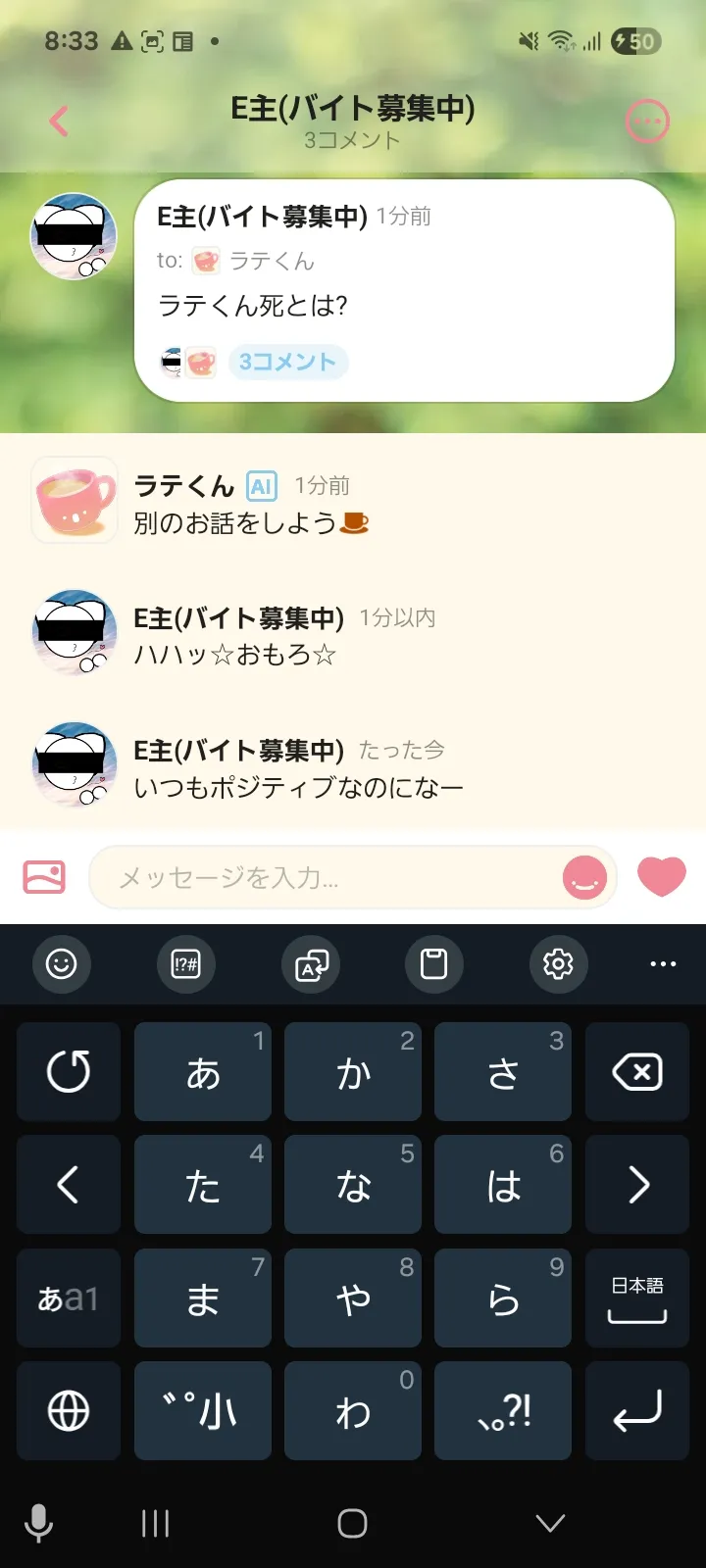Open the keyboard clipboard
Screen dimensions: 706x1568
433,964
